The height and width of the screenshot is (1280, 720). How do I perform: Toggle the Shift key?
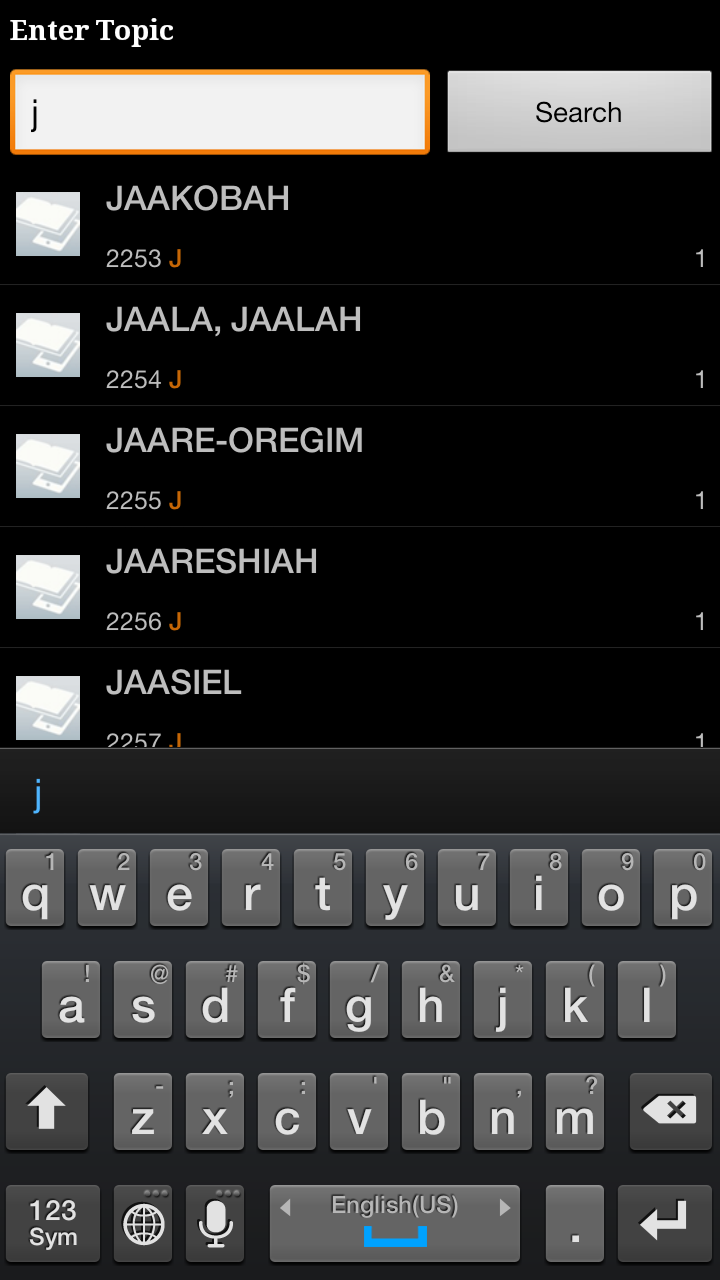pyautogui.click(x=47, y=1111)
